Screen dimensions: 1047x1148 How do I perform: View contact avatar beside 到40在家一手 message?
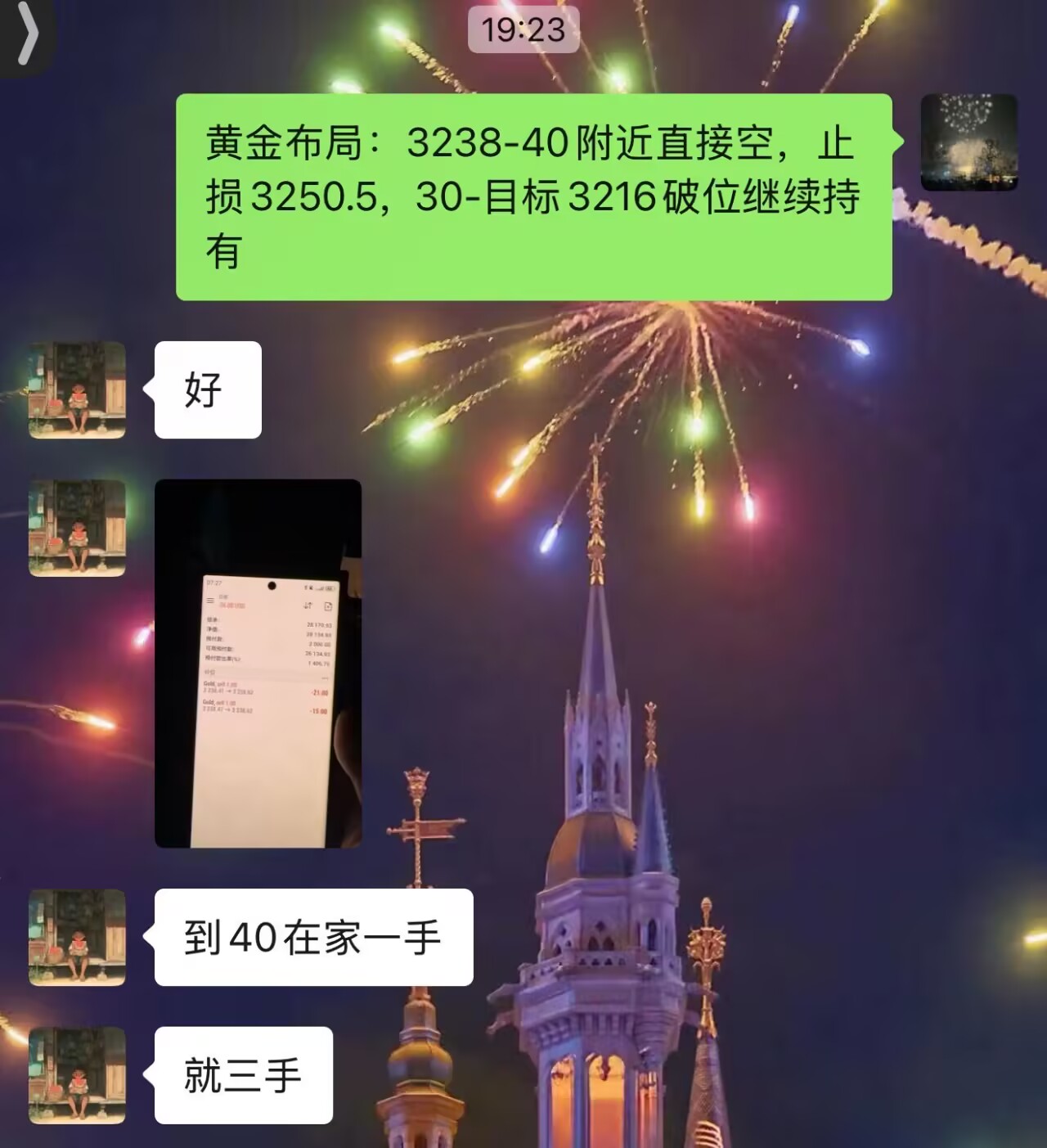point(77,937)
